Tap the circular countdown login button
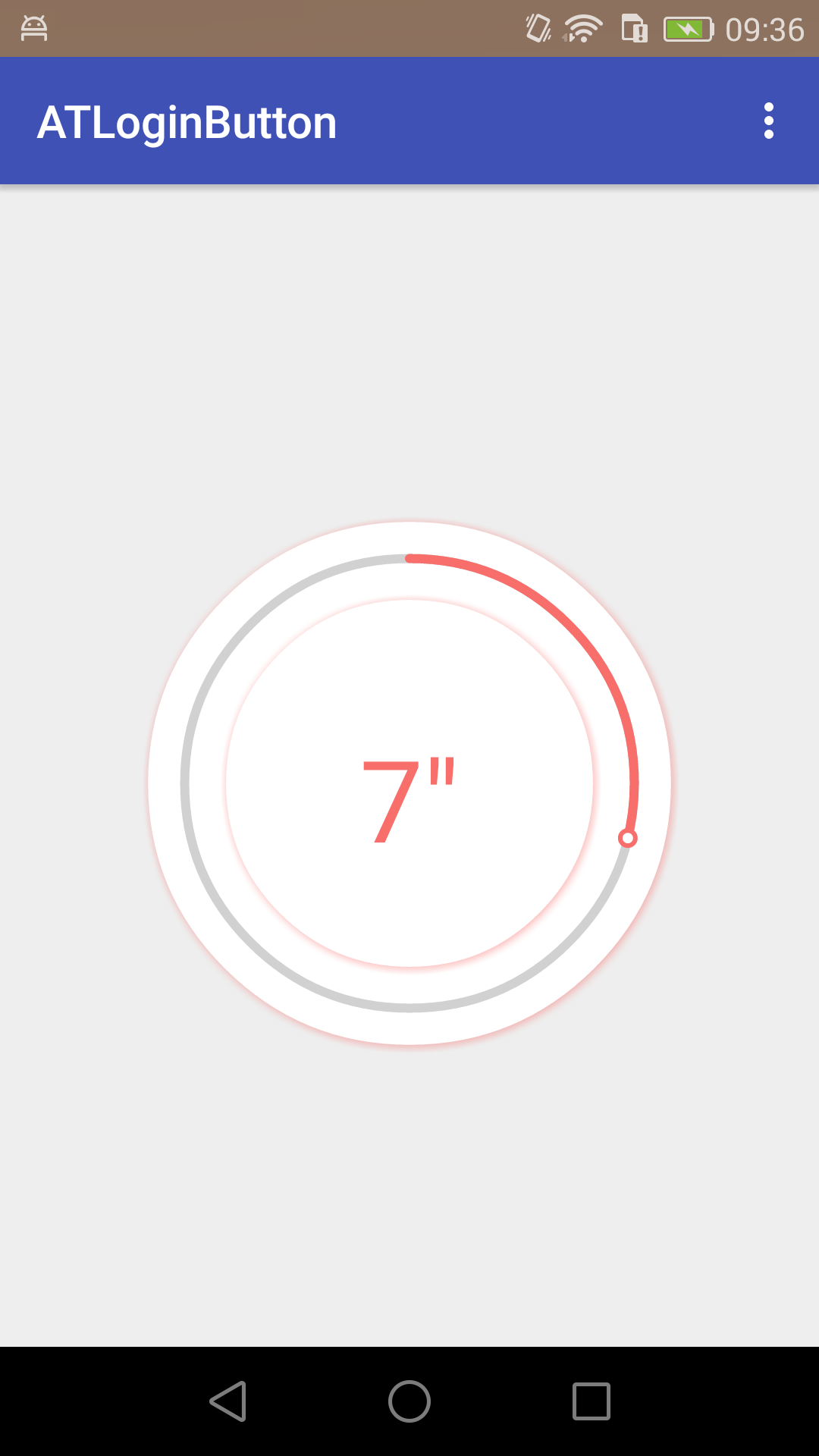 click(x=409, y=783)
